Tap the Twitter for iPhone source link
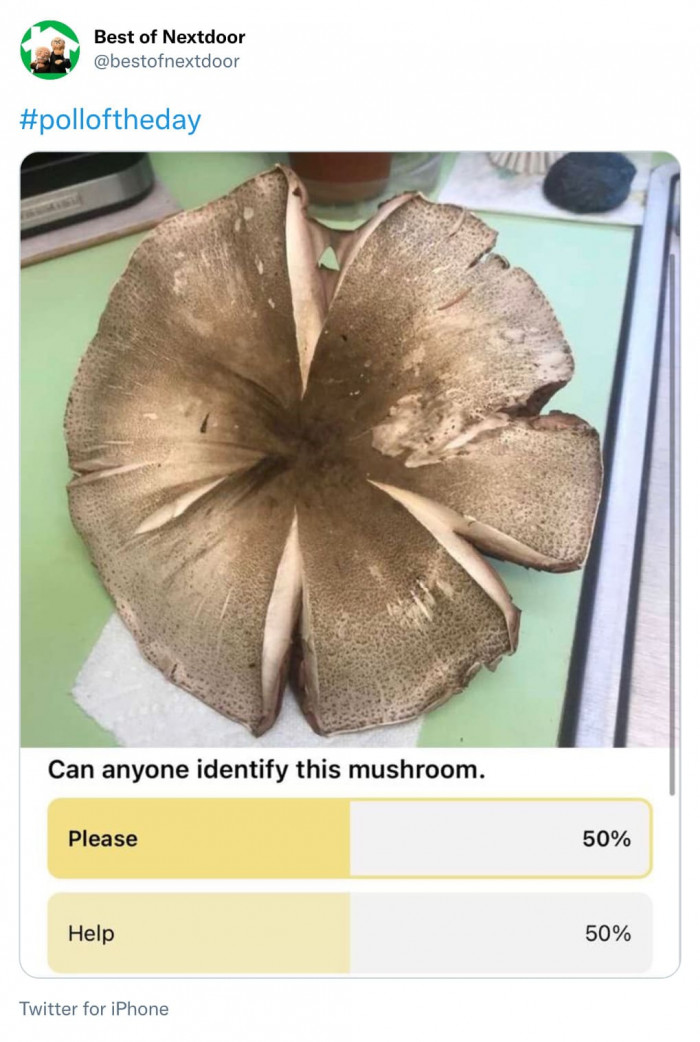This screenshot has width=700, height=1042. (x=94, y=1008)
